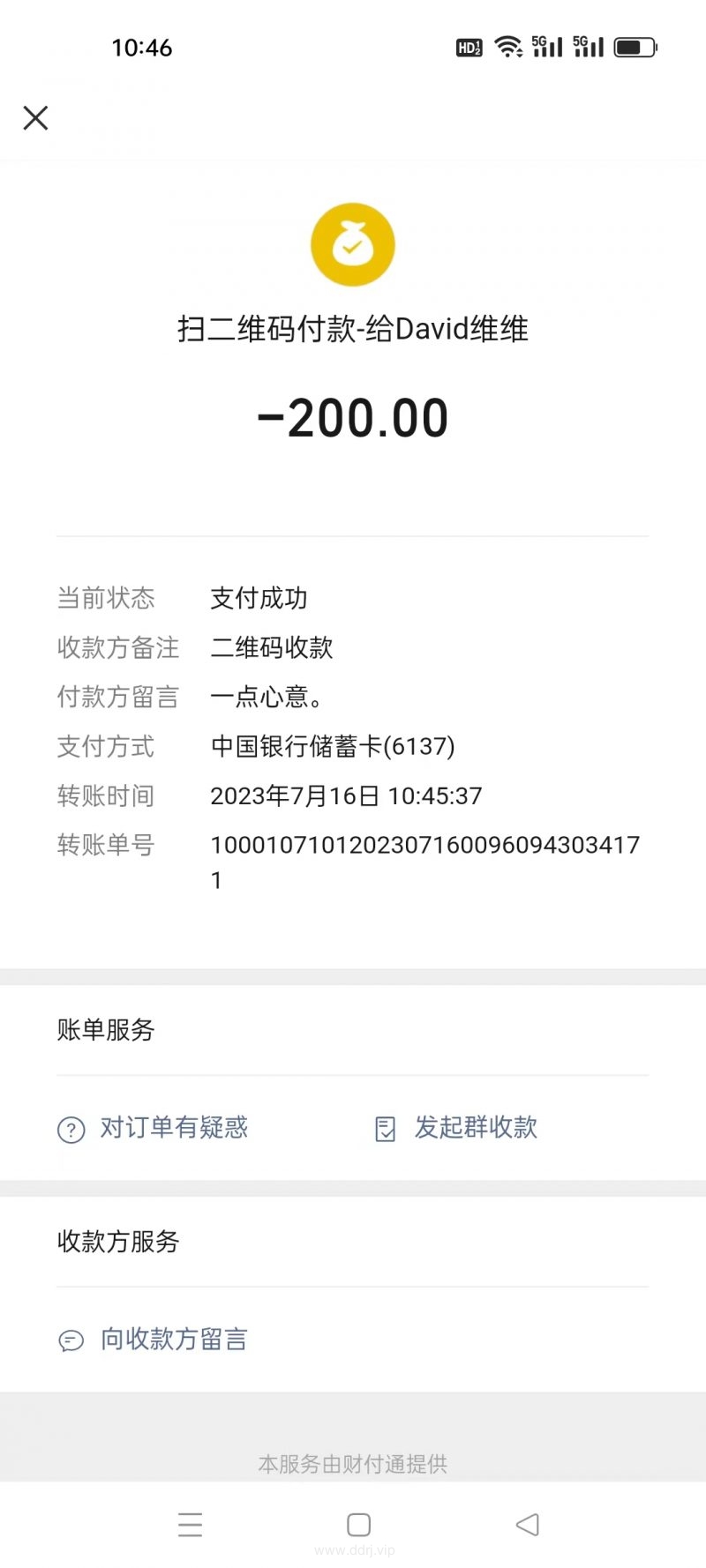Screen dimensions: 706x1568
Task: Close the payment detail page
Action: click(35, 117)
